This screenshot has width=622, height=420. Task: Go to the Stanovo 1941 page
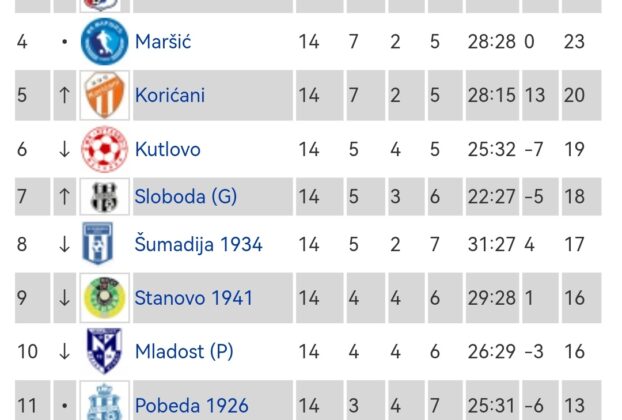click(193, 298)
